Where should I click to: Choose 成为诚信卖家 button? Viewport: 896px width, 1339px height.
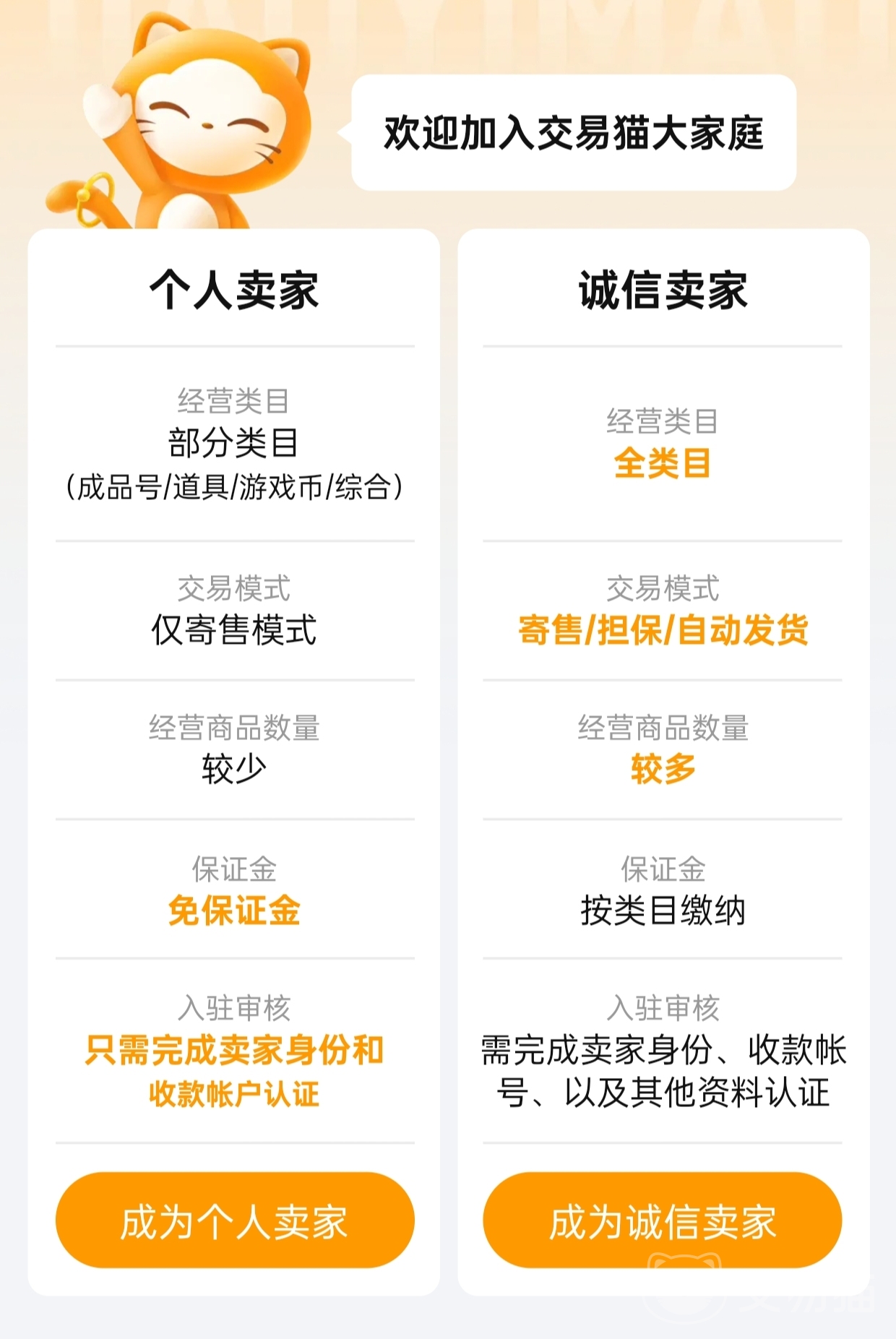pos(662,1220)
